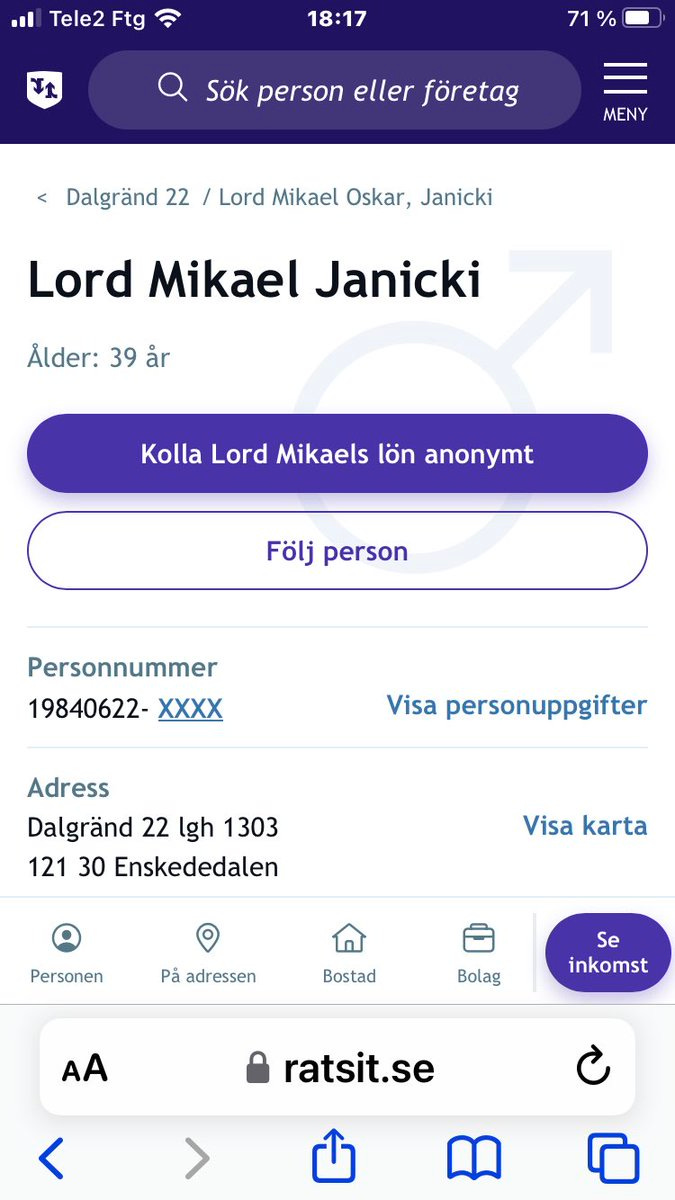Screen dimensions: 675x1200
Task: Switch to the Bostad tab
Action: coord(349,954)
